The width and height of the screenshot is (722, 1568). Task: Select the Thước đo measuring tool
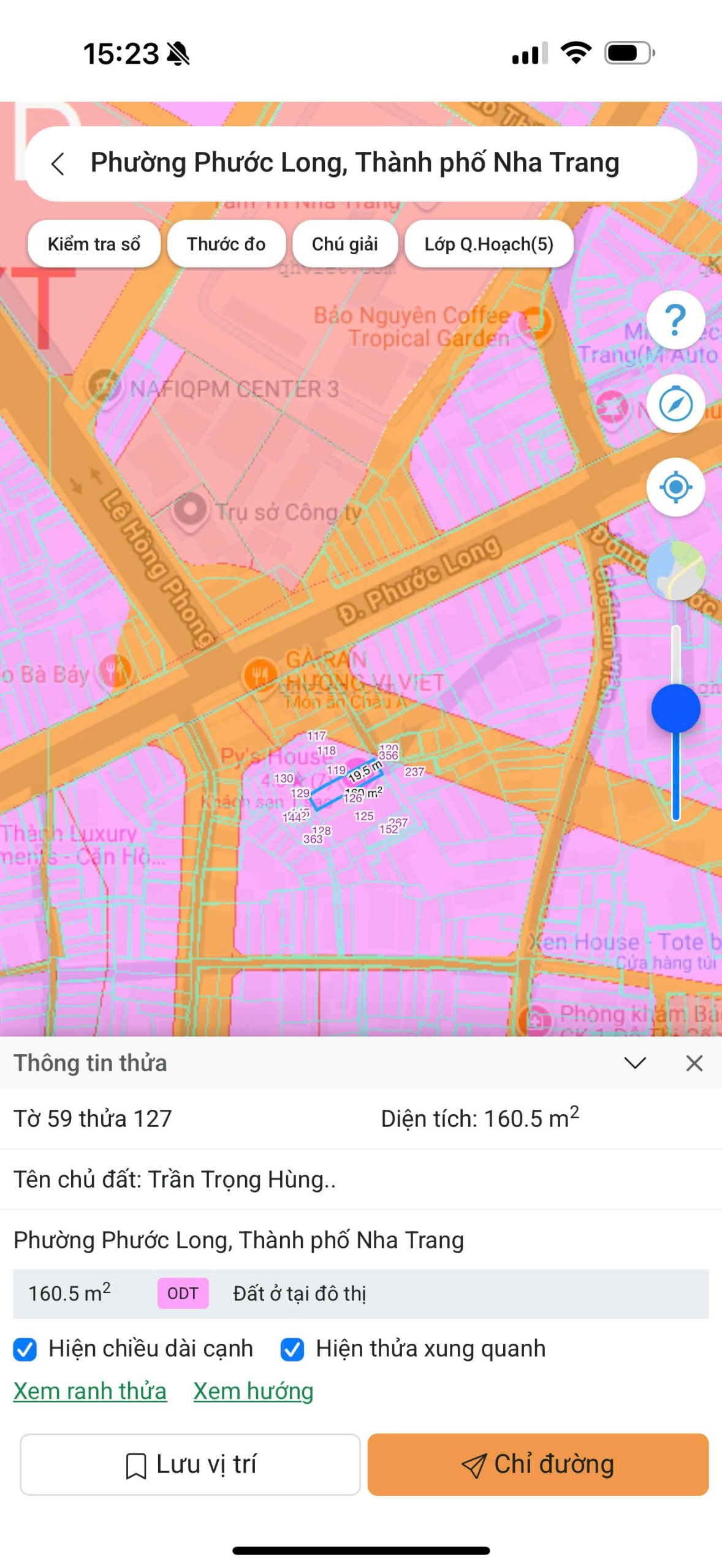tap(226, 244)
